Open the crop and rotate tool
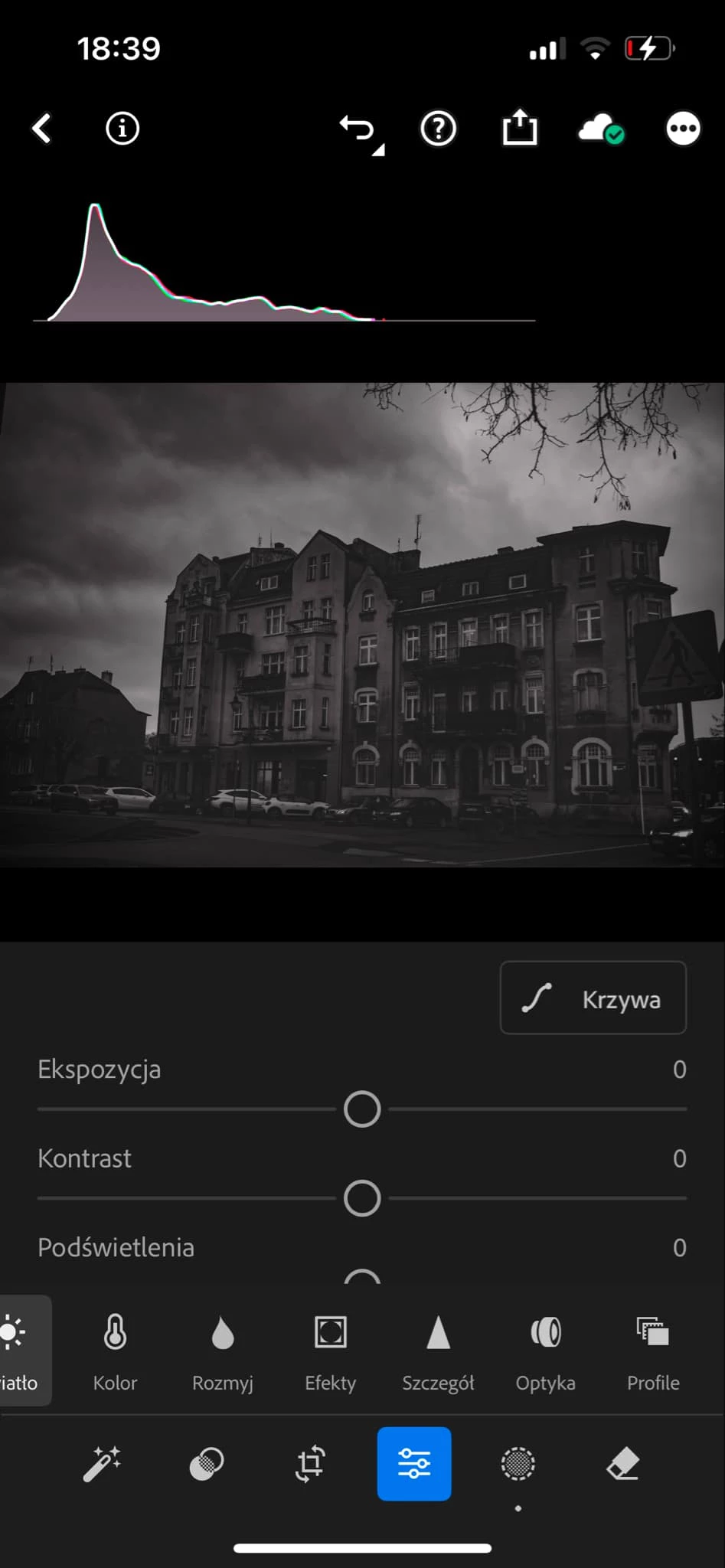The width and height of the screenshot is (725, 1568). coord(311,1463)
